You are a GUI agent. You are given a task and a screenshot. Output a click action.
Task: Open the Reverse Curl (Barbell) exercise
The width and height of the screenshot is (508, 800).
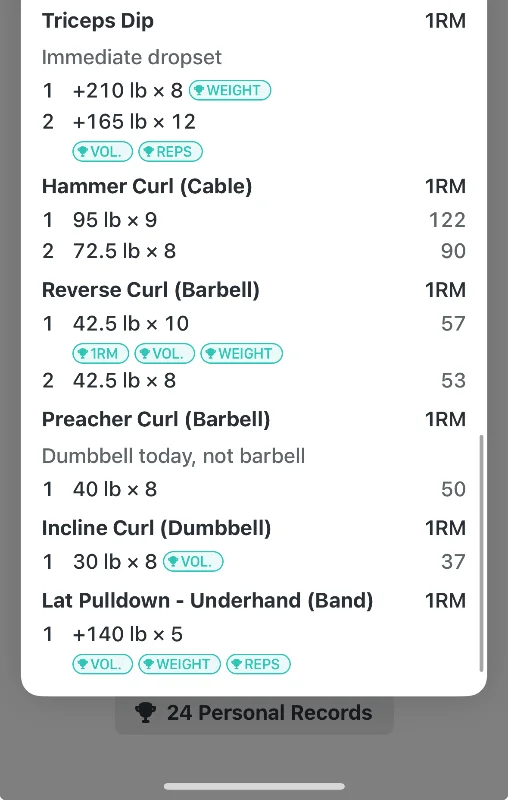(150, 290)
